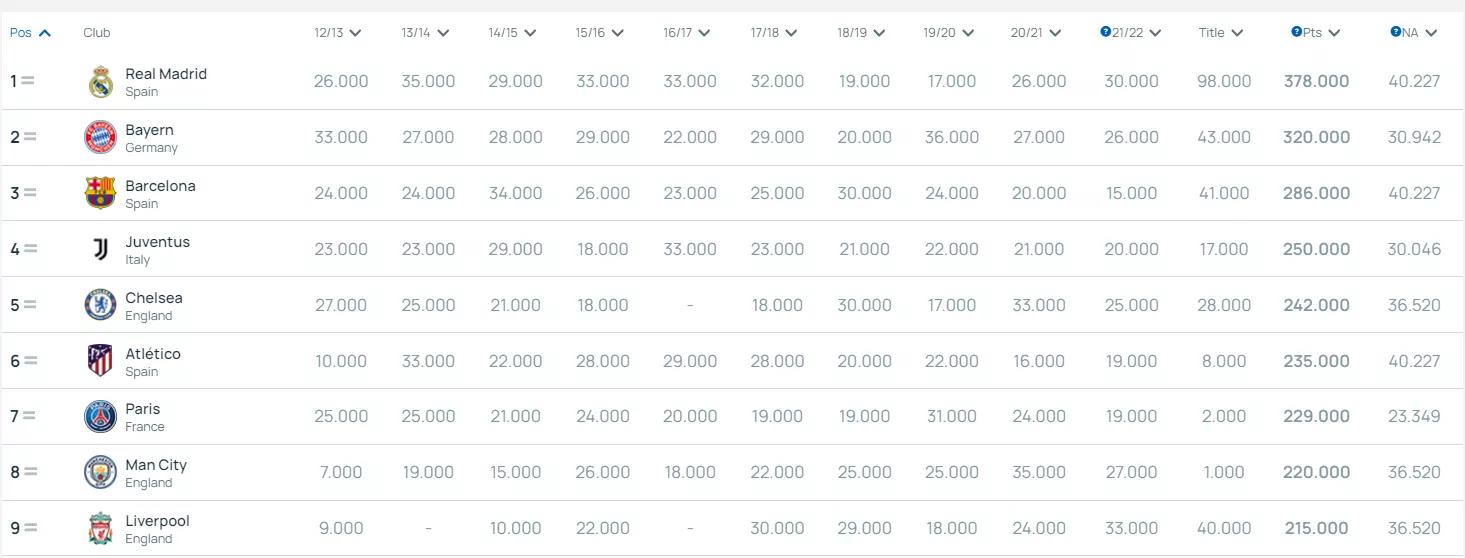The image size is (1465, 558).
Task: Open the Juventus club row
Action: (x=157, y=242)
